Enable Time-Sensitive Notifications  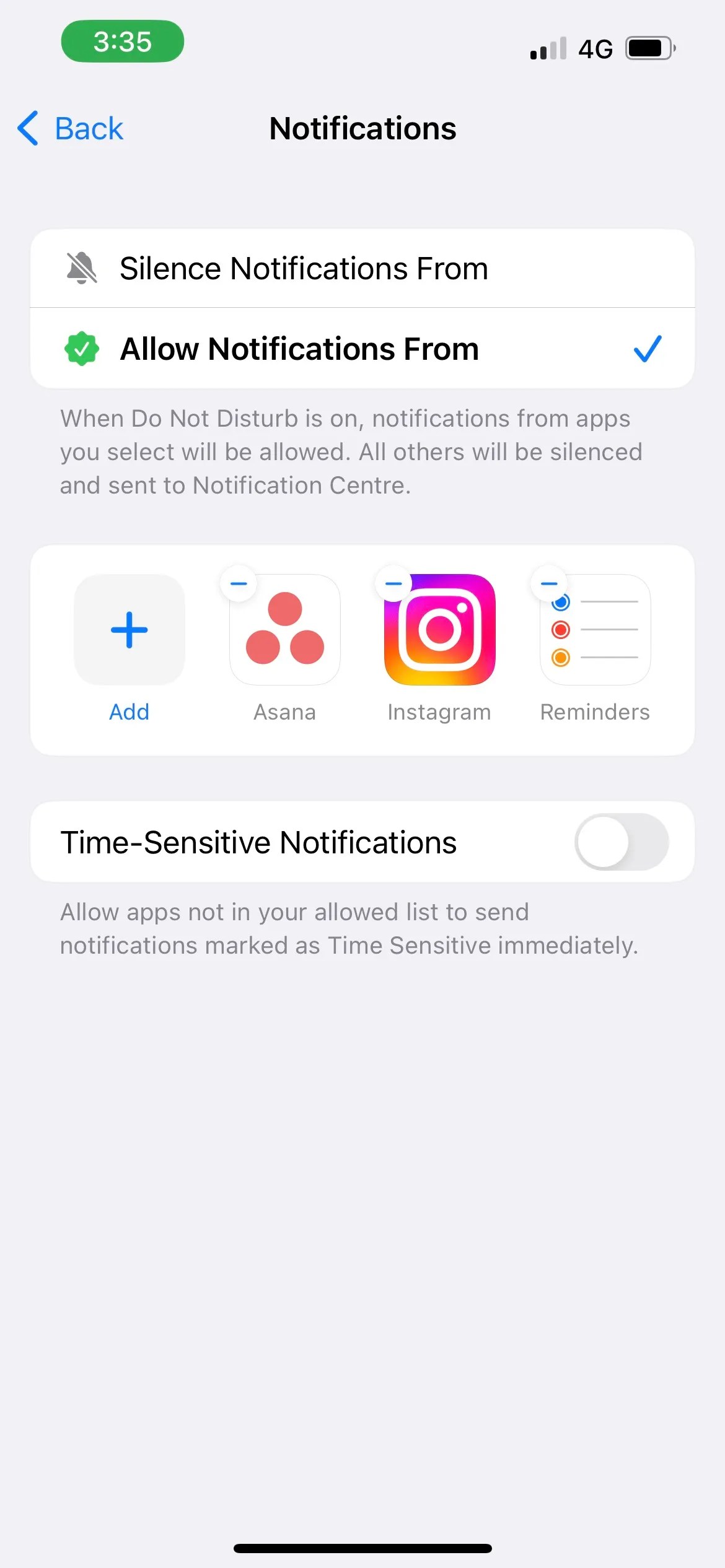(622, 842)
